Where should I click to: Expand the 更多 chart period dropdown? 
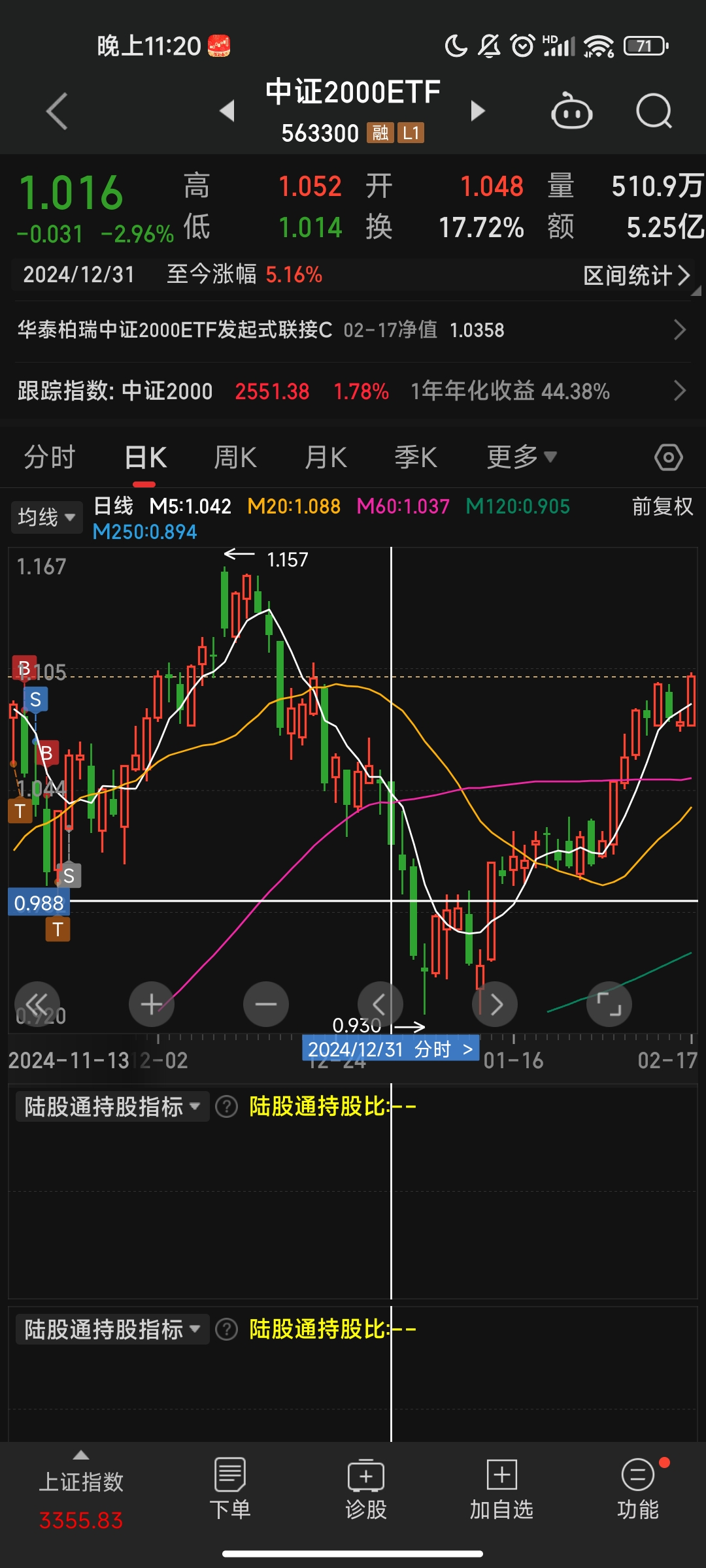point(521,457)
